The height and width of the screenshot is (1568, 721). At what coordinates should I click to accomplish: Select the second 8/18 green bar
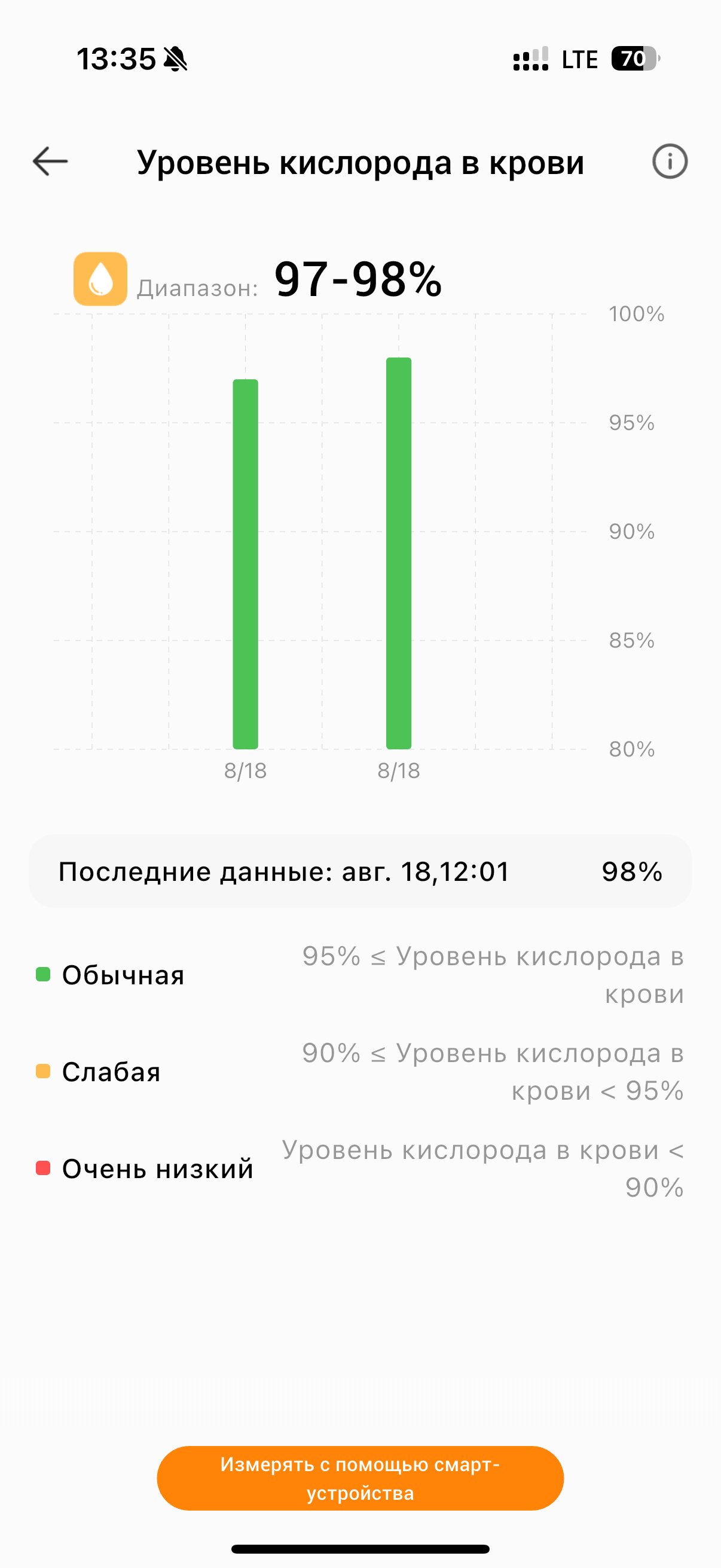(x=399, y=553)
